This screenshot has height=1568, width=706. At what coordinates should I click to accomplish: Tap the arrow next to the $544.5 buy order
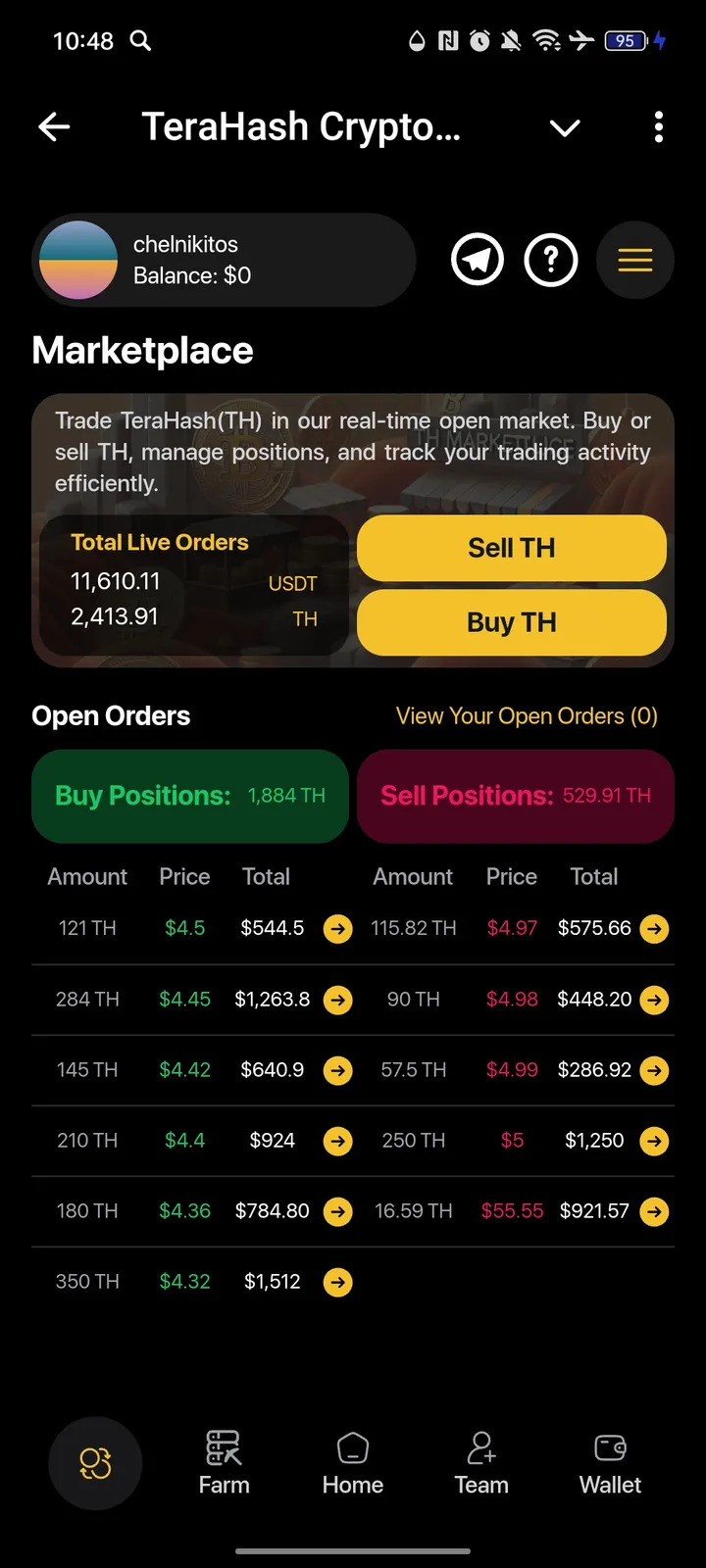pyautogui.click(x=337, y=928)
